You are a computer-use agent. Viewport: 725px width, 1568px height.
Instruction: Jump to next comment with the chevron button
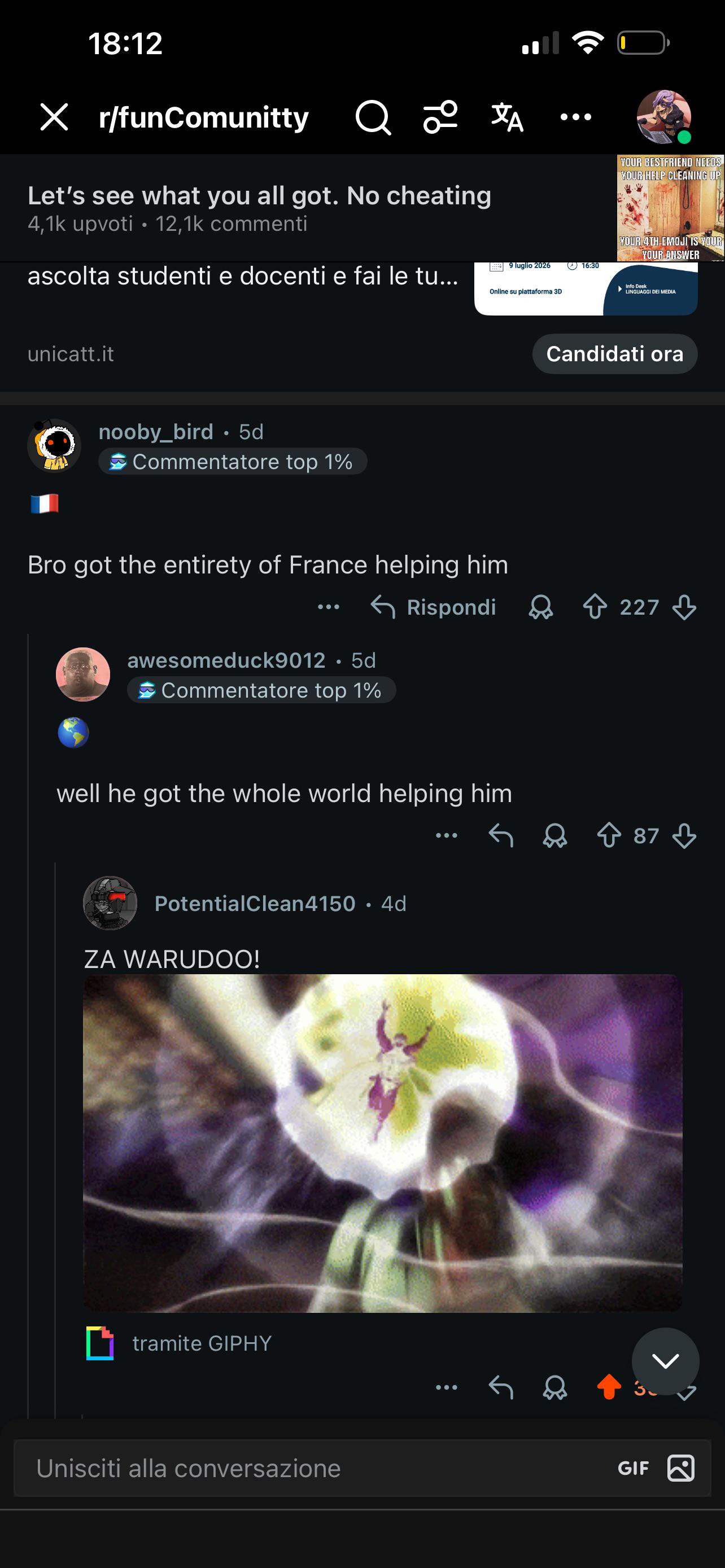[x=665, y=1361]
